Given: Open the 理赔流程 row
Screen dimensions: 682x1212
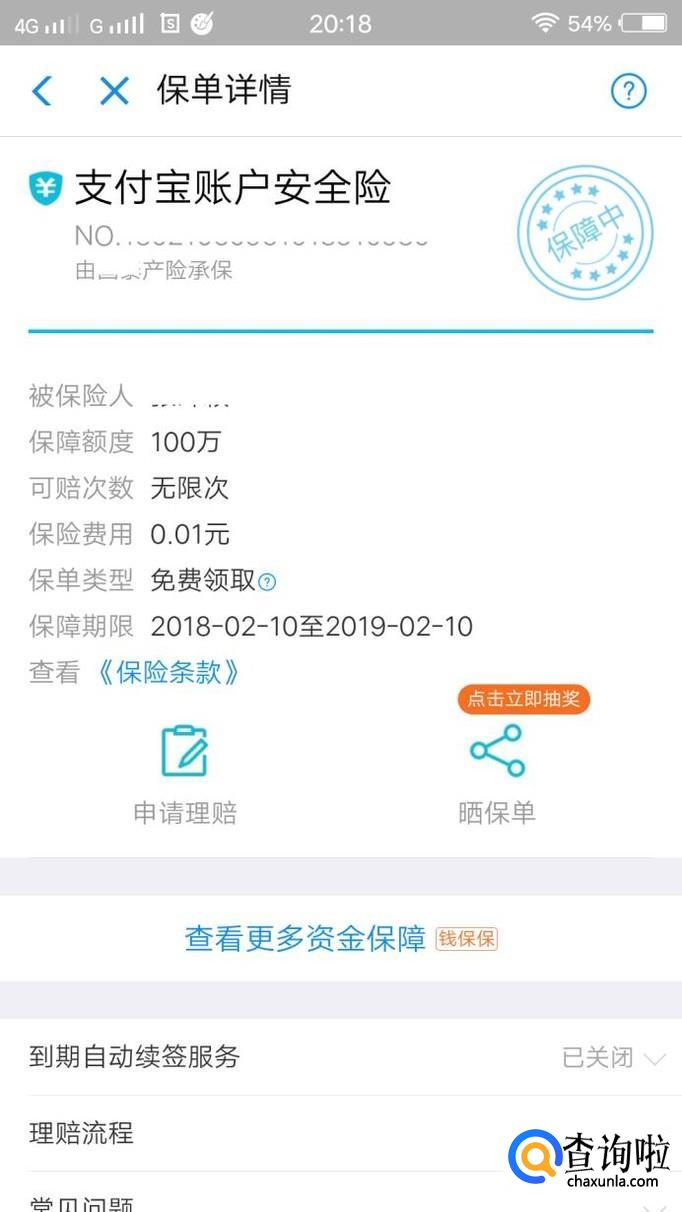Looking at the screenshot, I should click(260, 1134).
